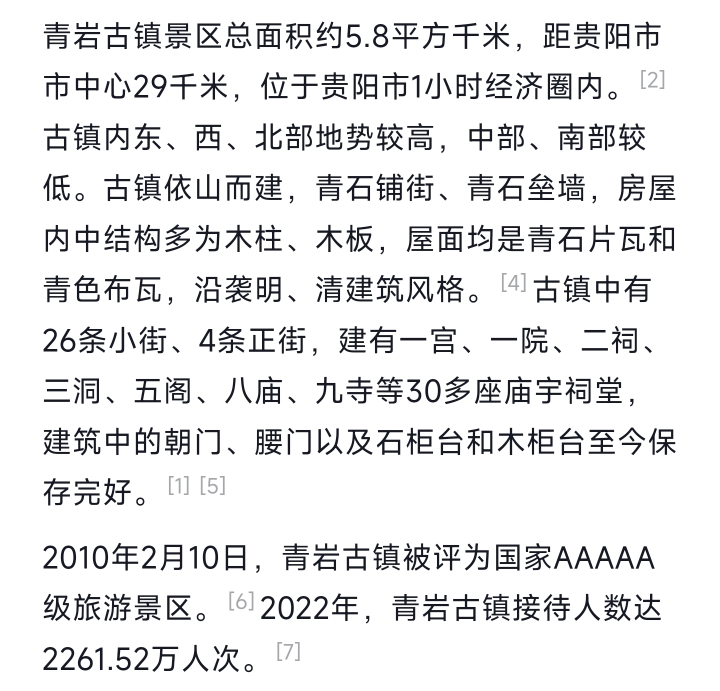Viewport: 720px width, 691px height.
Task: Open citation reference [7]
Action: point(287,653)
